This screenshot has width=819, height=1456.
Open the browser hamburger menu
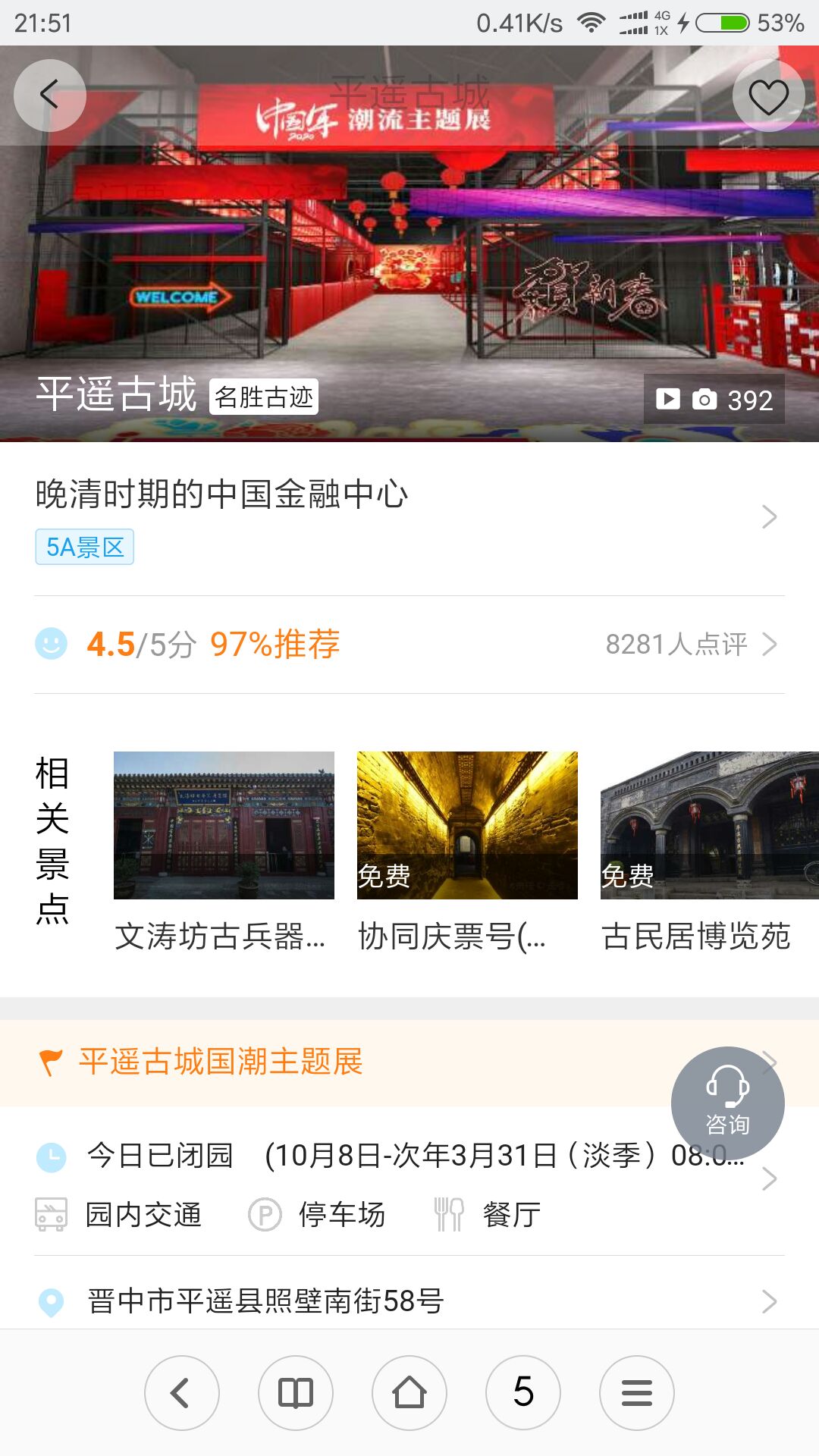pyautogui.click(x=636, y=1393)
